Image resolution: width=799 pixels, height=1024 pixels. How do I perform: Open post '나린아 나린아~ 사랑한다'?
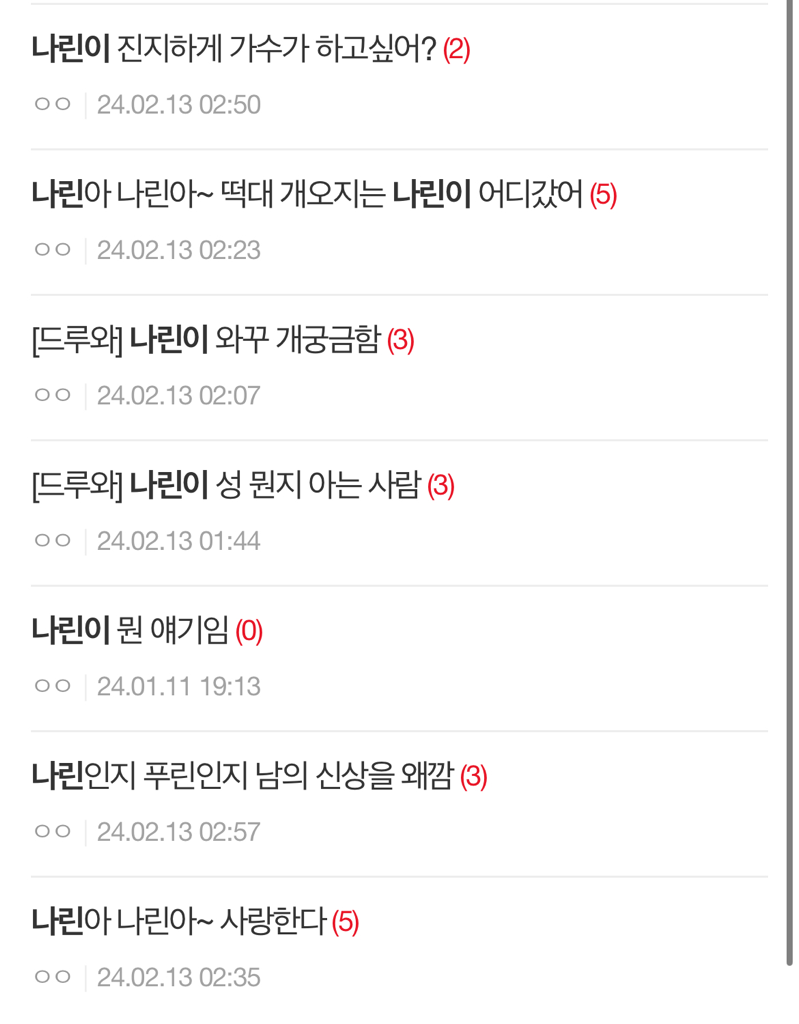pyautogui.click(x=179, y=921)
